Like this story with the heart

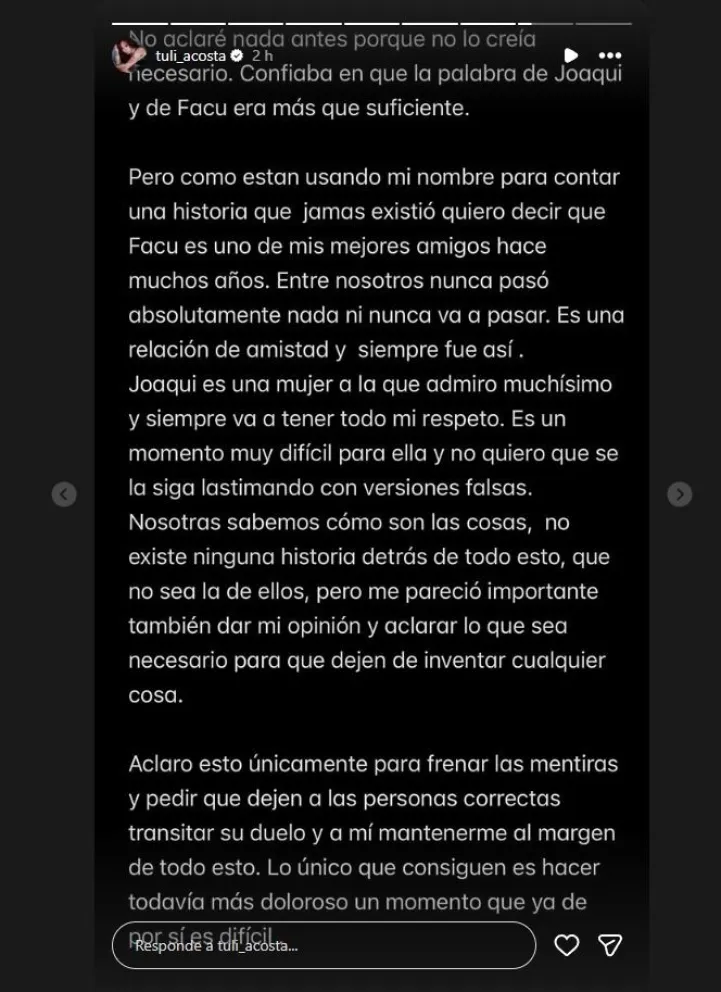566,945
